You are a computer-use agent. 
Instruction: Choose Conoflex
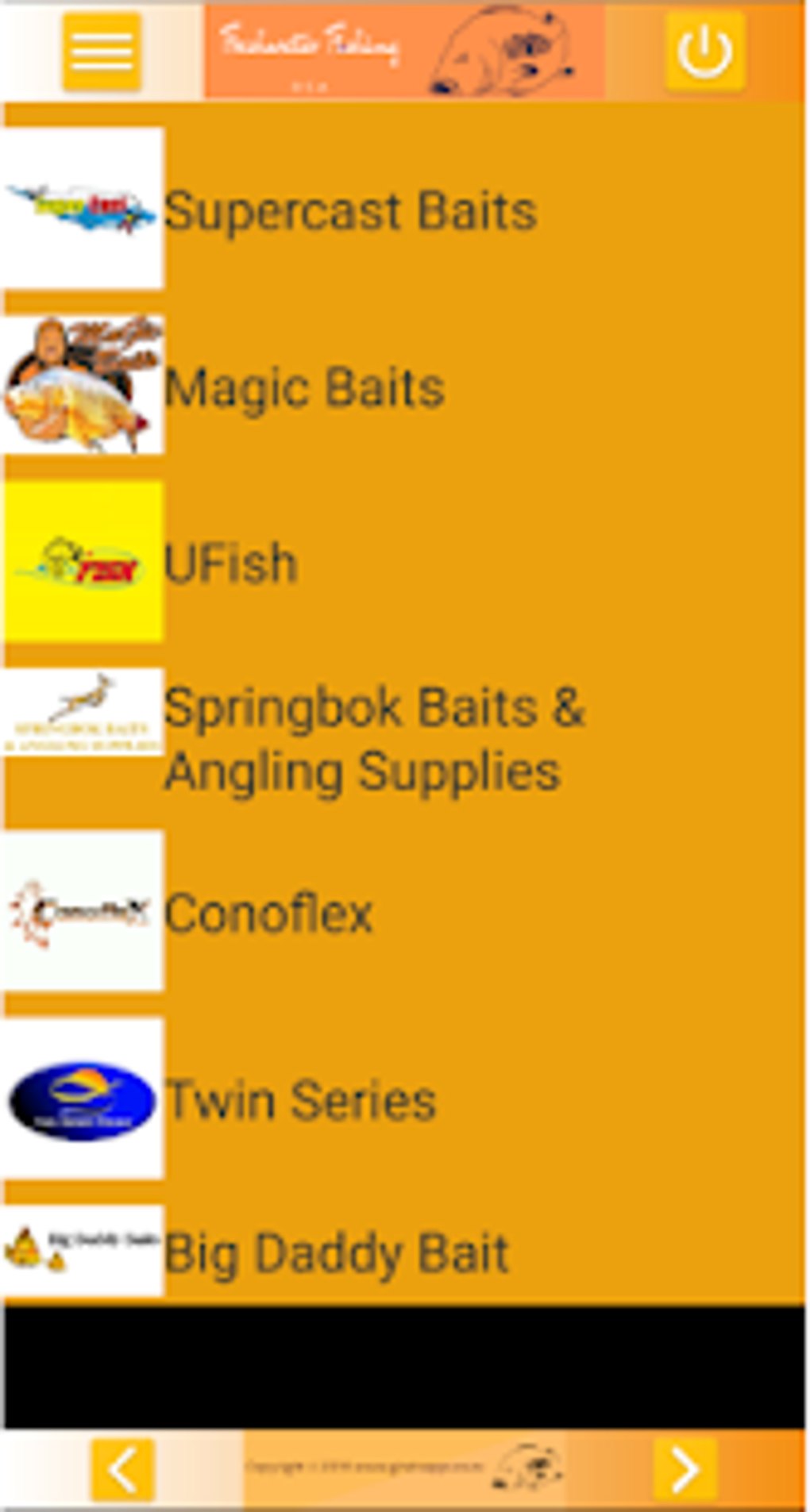click(268, 914)
